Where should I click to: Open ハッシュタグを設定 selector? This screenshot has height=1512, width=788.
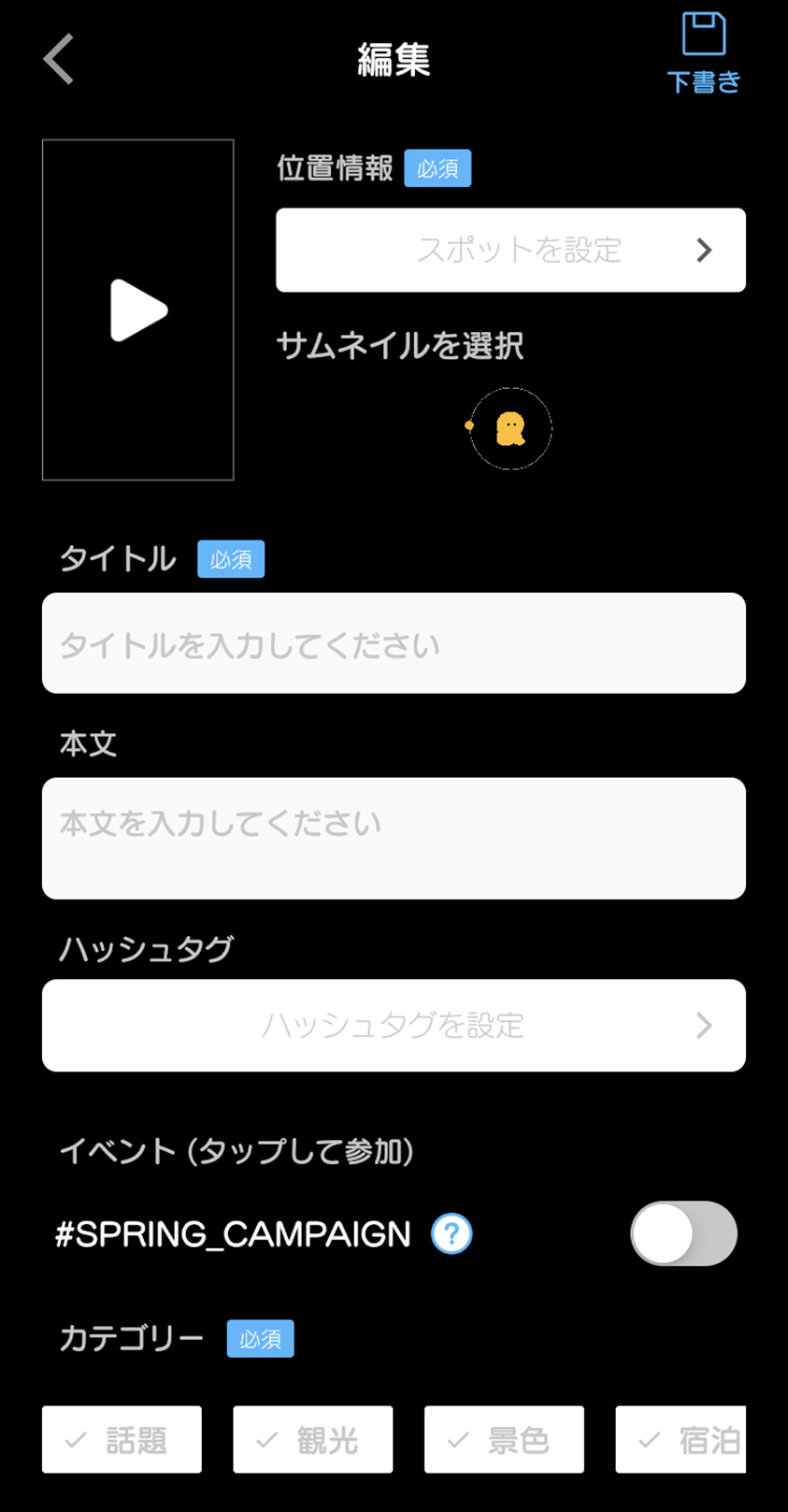tap(394, 1025)
